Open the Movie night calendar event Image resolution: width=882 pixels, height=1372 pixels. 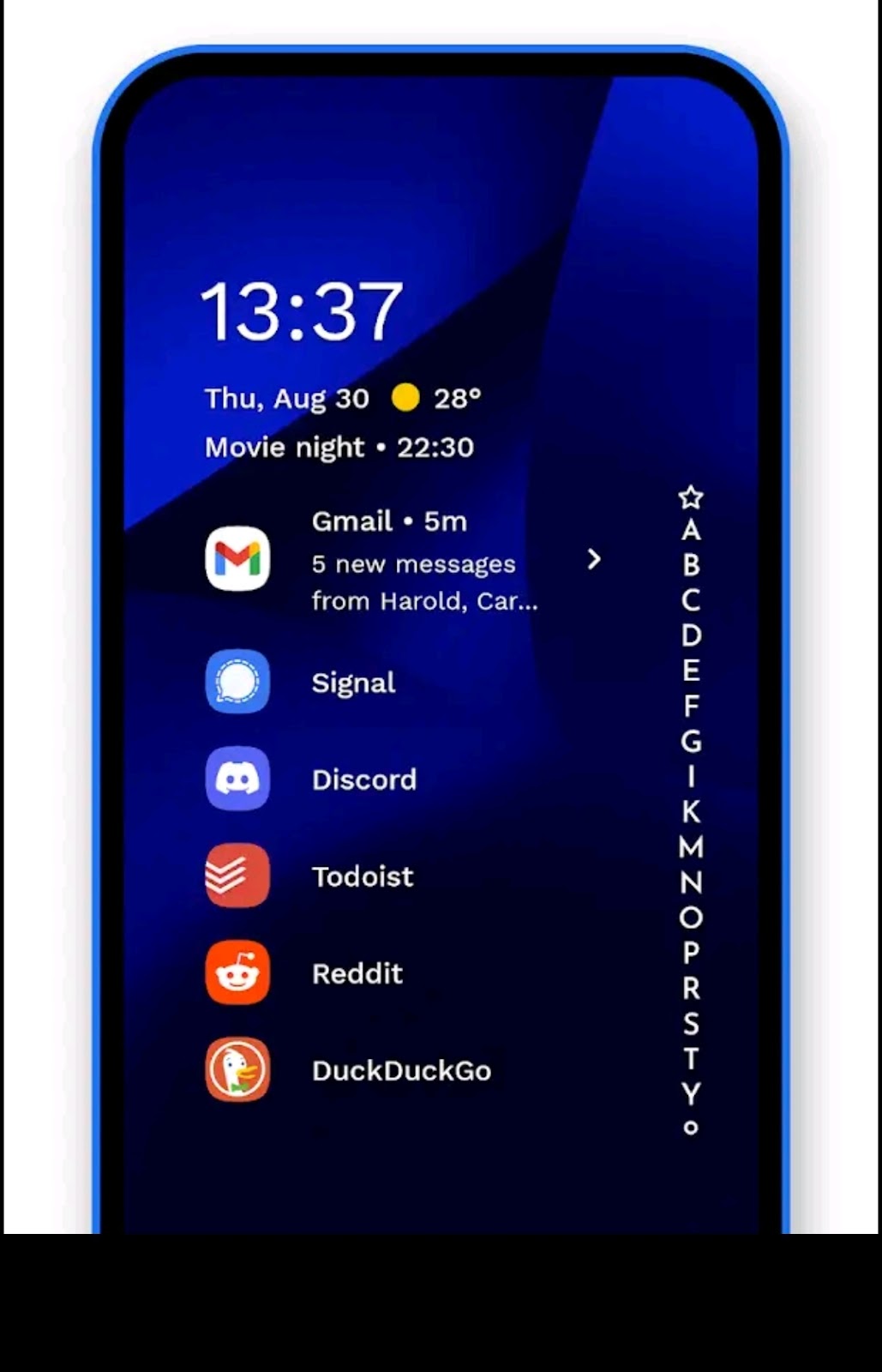click(285, 447)
